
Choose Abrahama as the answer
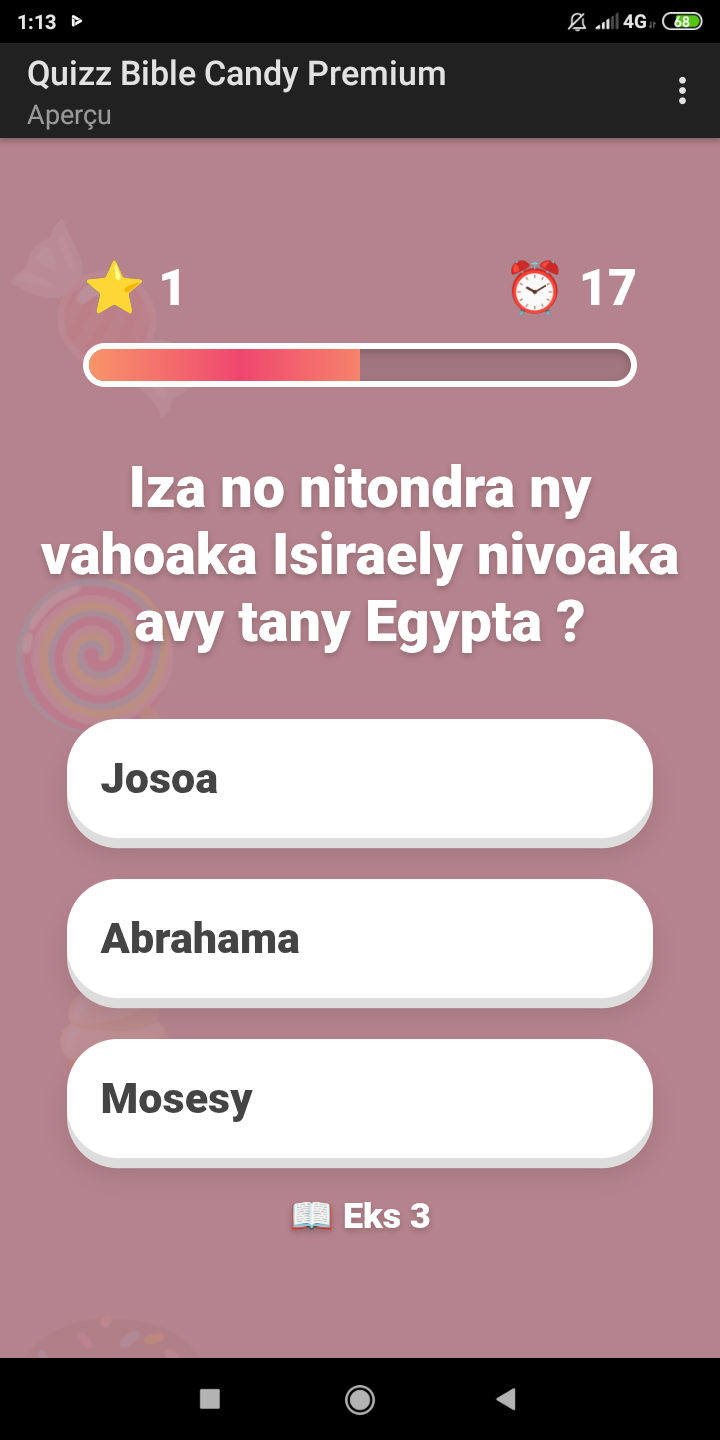coord(360,939)
